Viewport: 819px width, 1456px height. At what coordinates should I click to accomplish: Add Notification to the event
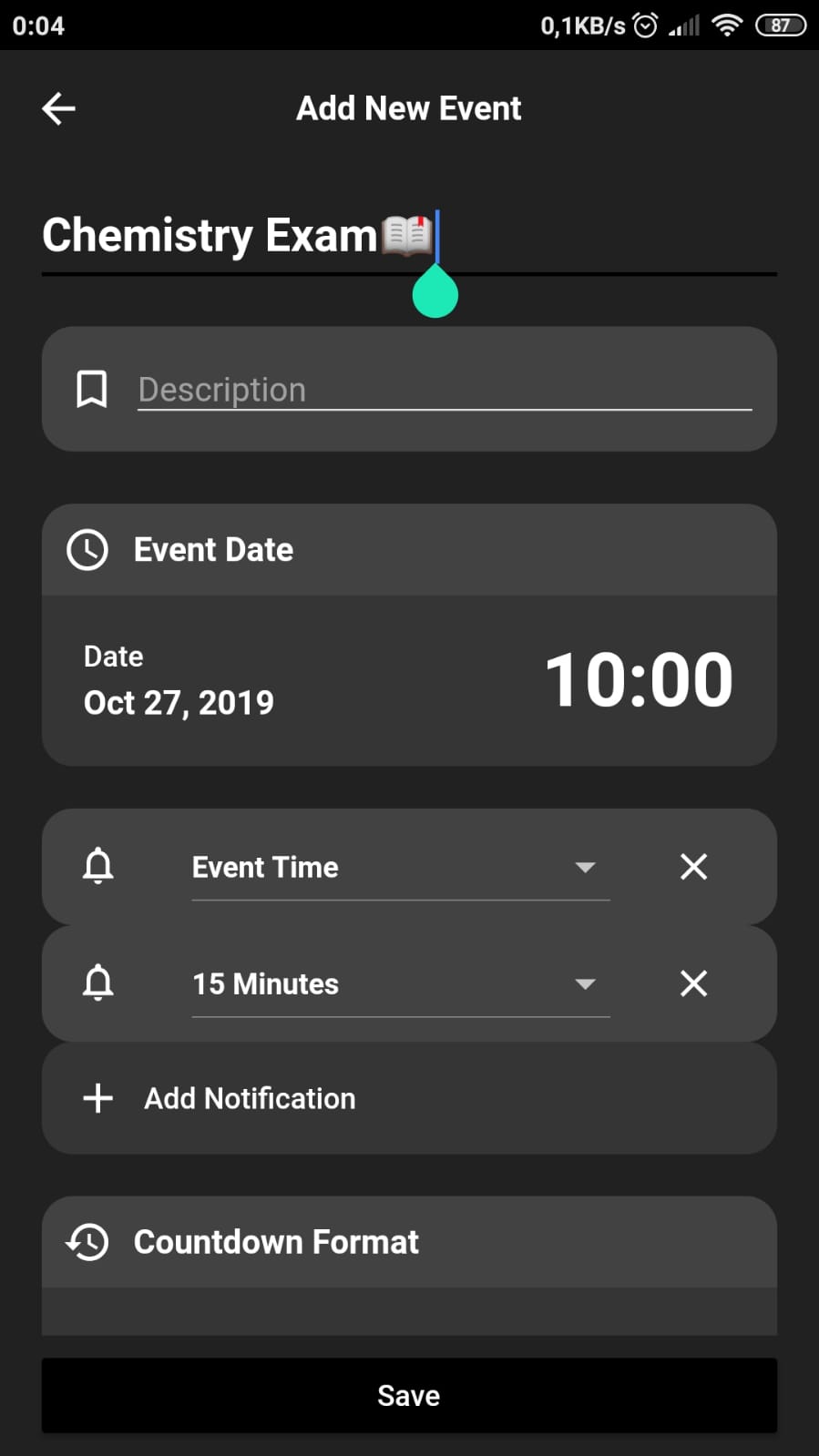pos(250,1098)
